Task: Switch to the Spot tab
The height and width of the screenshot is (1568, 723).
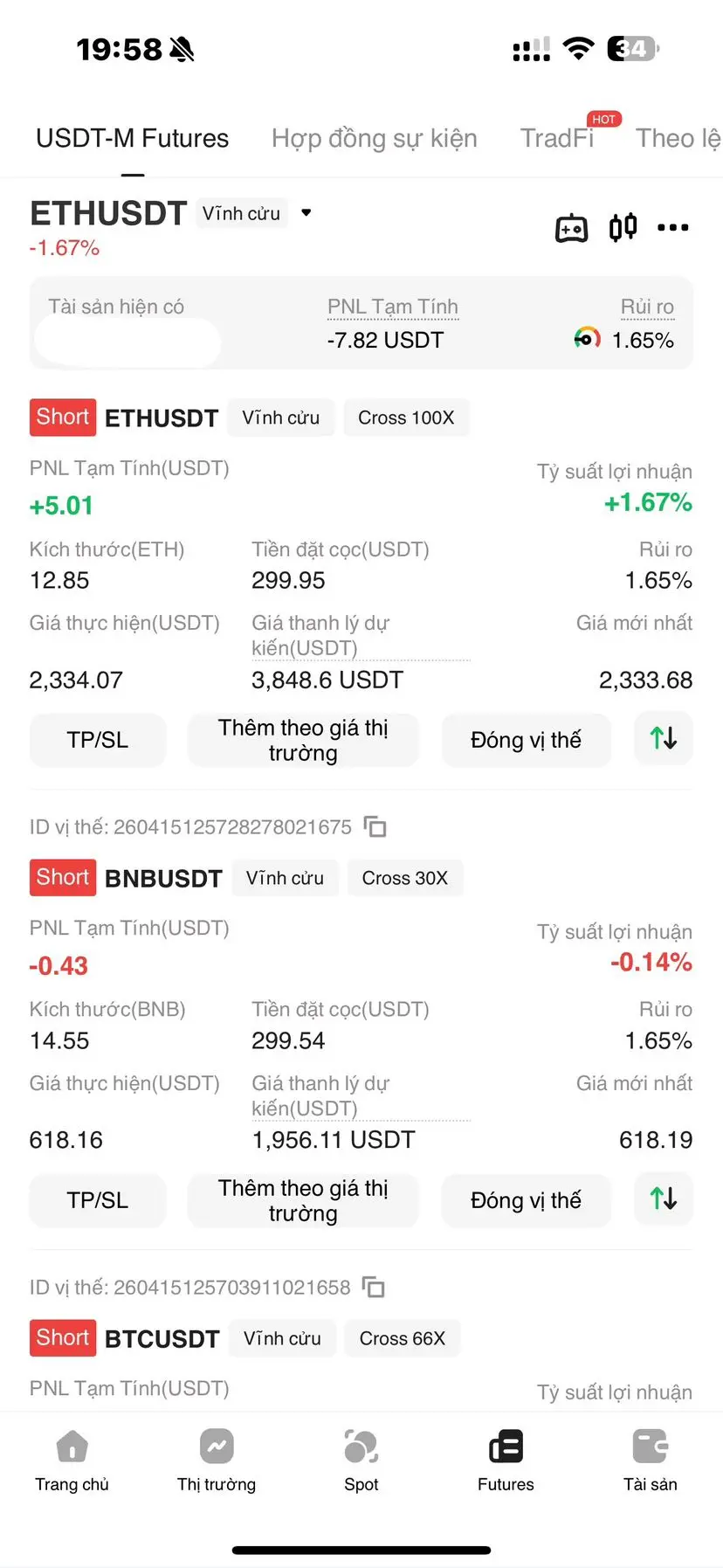Action: (361, 1459)
